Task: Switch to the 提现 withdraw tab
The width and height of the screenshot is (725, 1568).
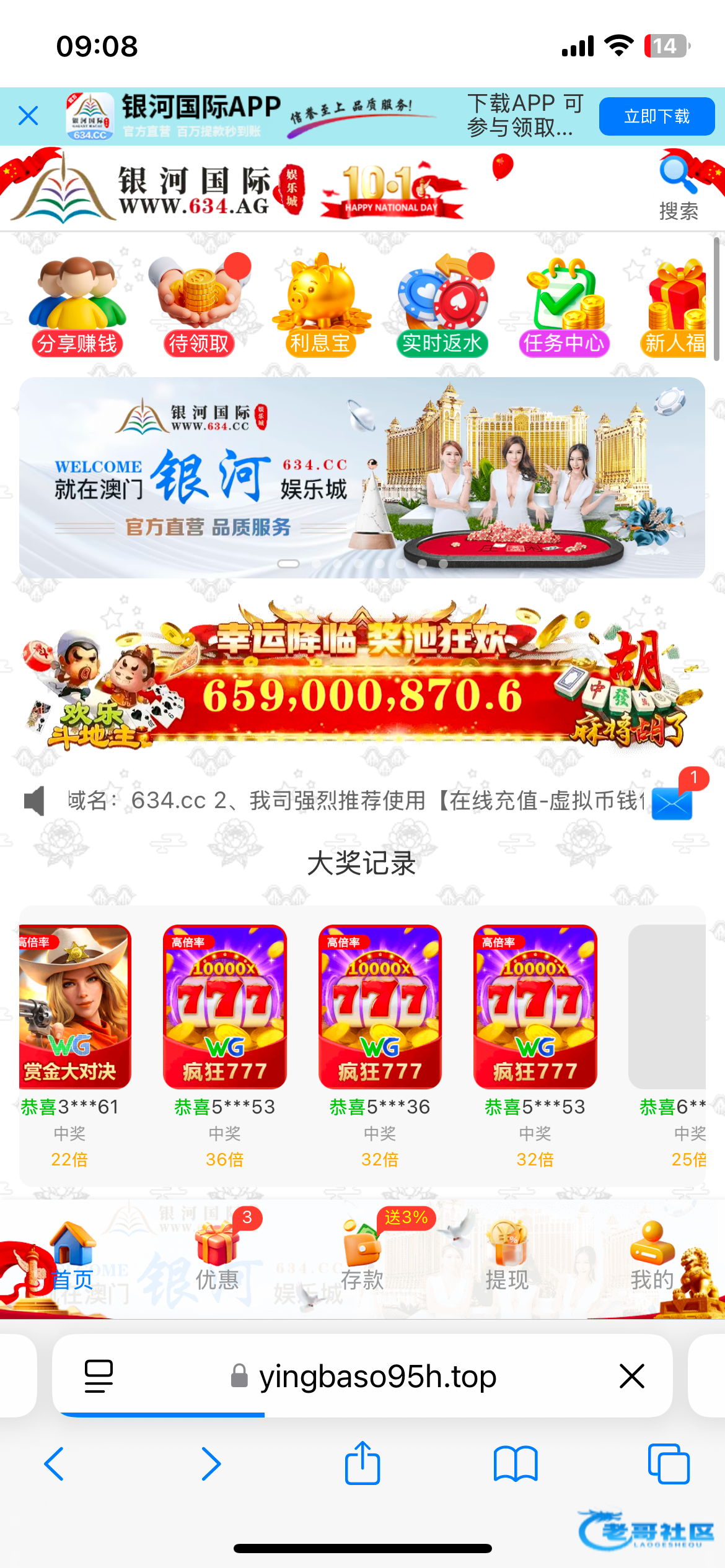Action: pos(507,1258)
